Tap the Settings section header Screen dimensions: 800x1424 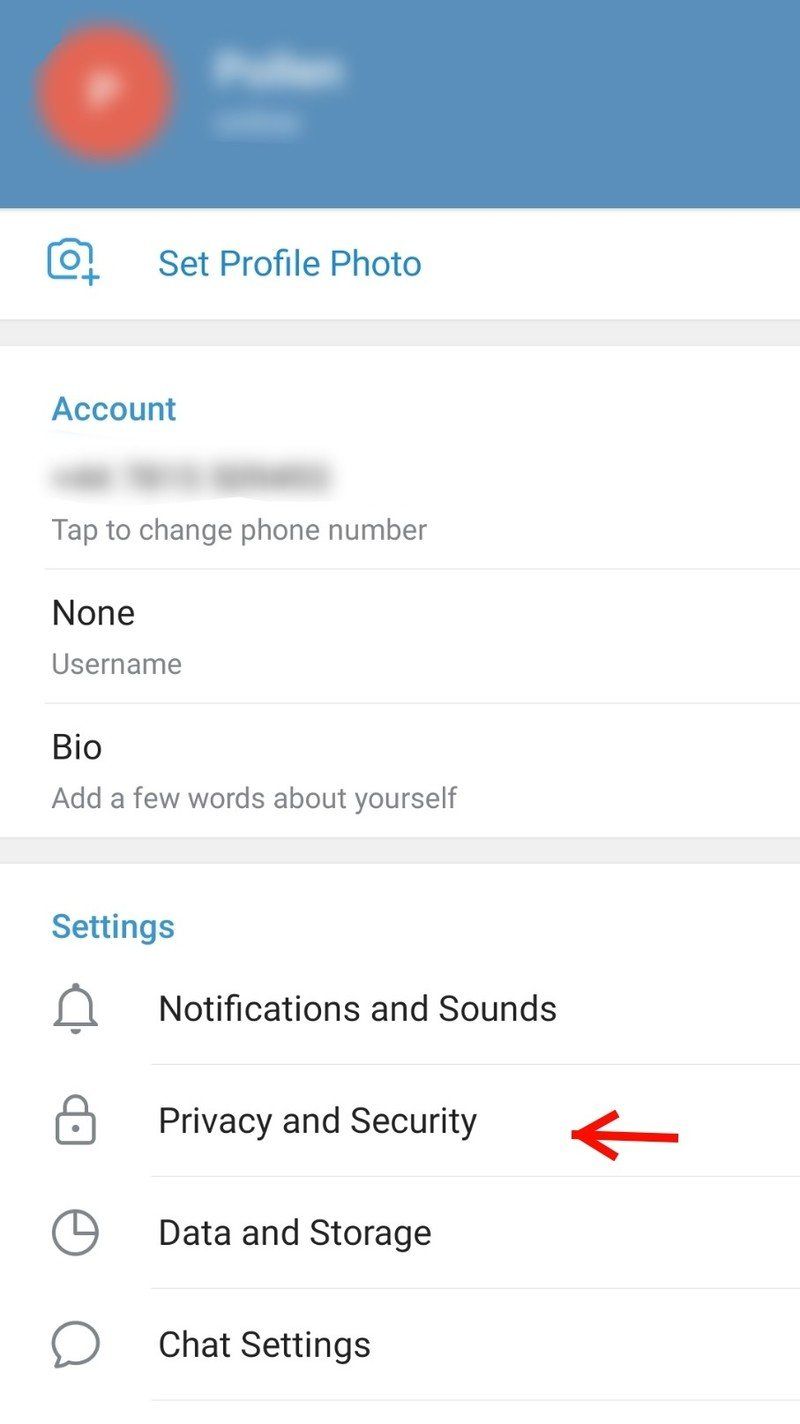coord(113,926)
